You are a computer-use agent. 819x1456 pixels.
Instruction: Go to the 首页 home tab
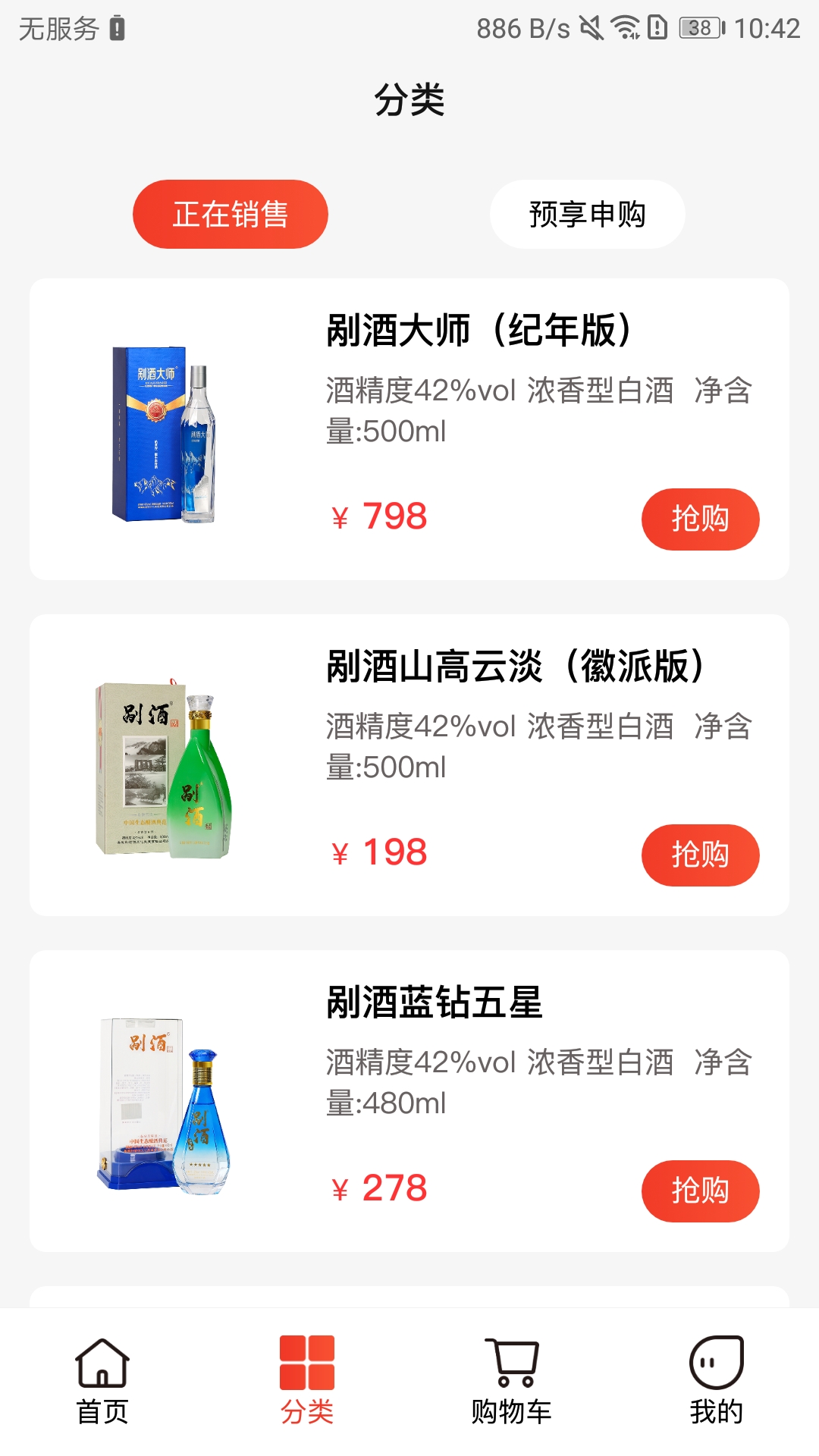[102, 1380]
